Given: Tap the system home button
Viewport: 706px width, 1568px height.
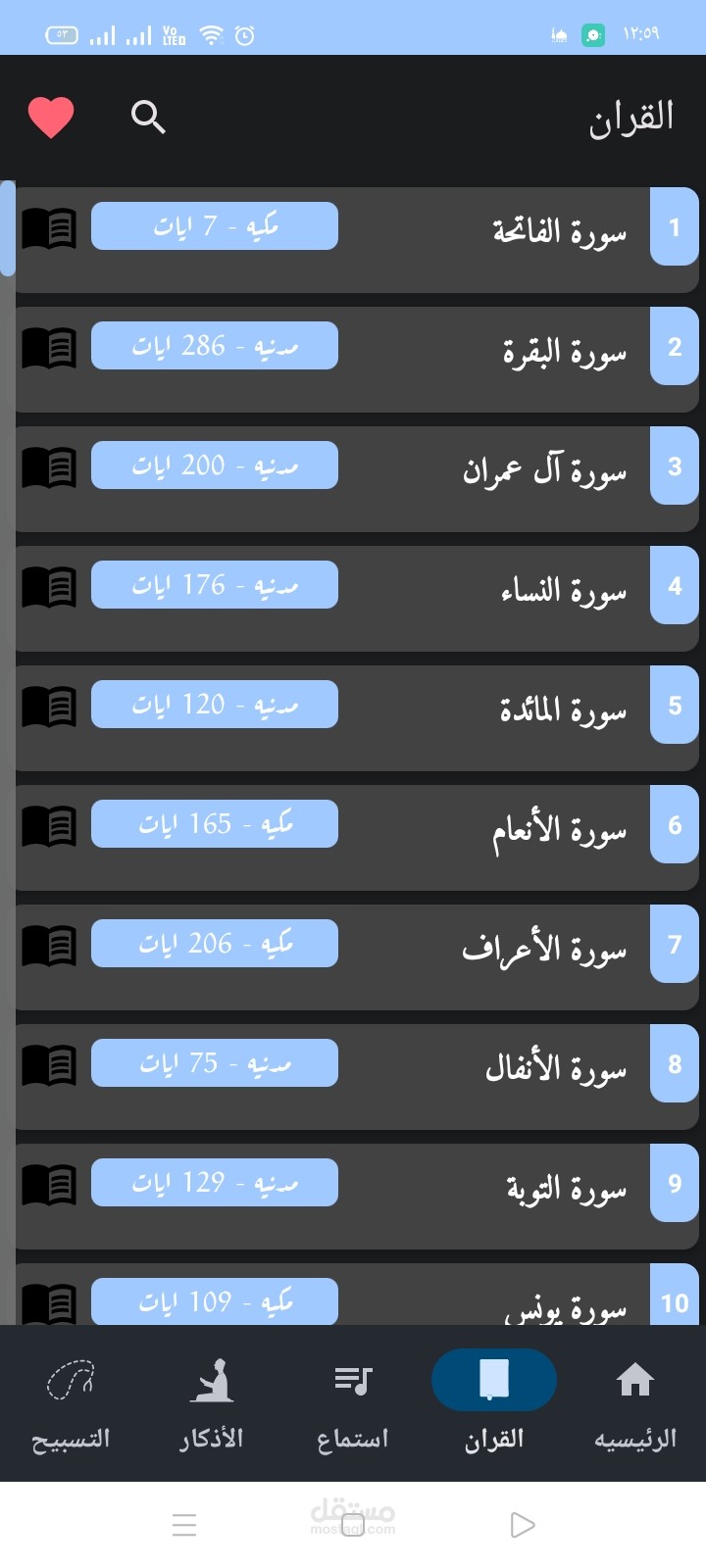Looking at the screenshot, I should tap(353, 1525).
